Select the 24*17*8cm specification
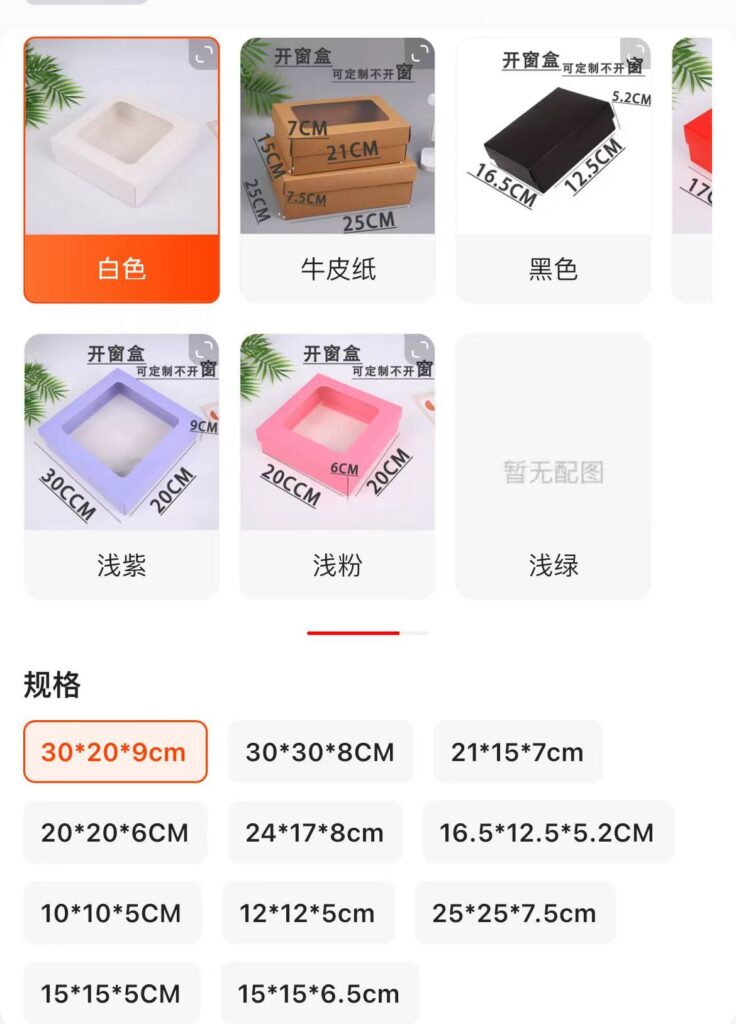This screenshot has width=736, height=1024. 315,832
